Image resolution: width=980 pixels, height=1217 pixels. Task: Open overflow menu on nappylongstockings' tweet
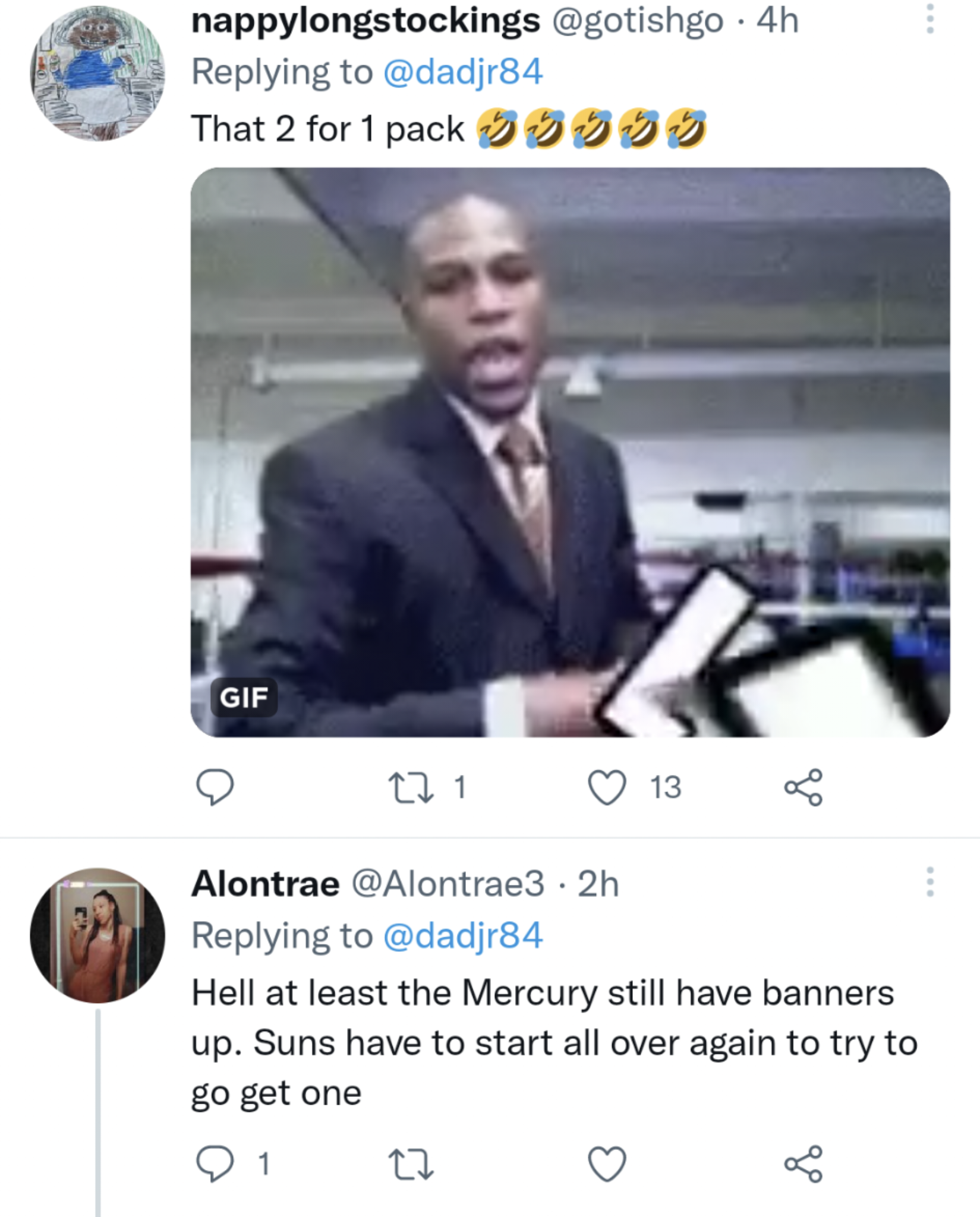(x=930, y=20)
